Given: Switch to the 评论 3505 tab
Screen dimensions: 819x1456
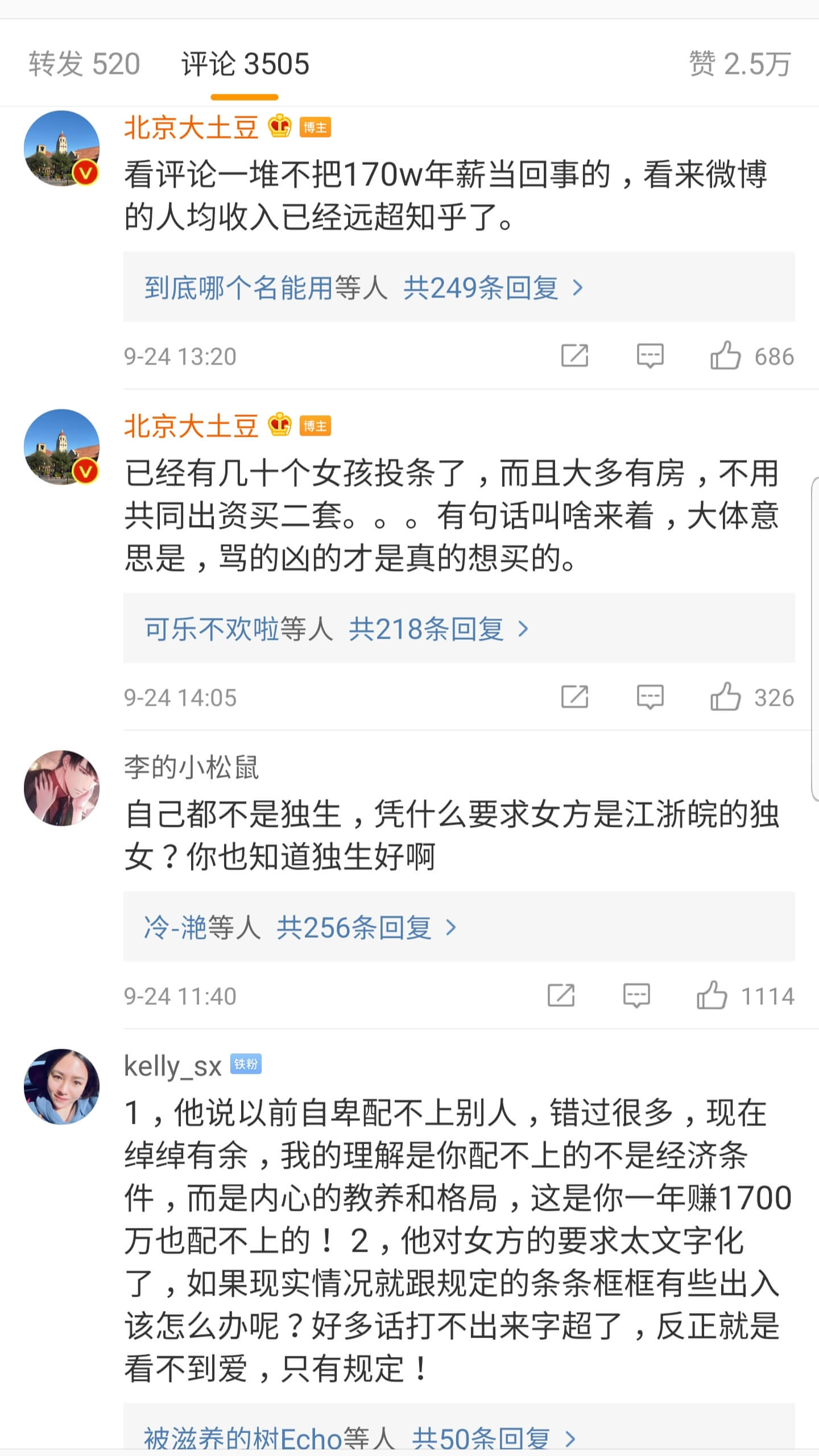Looking at the screenshot, I should point(245,64).
